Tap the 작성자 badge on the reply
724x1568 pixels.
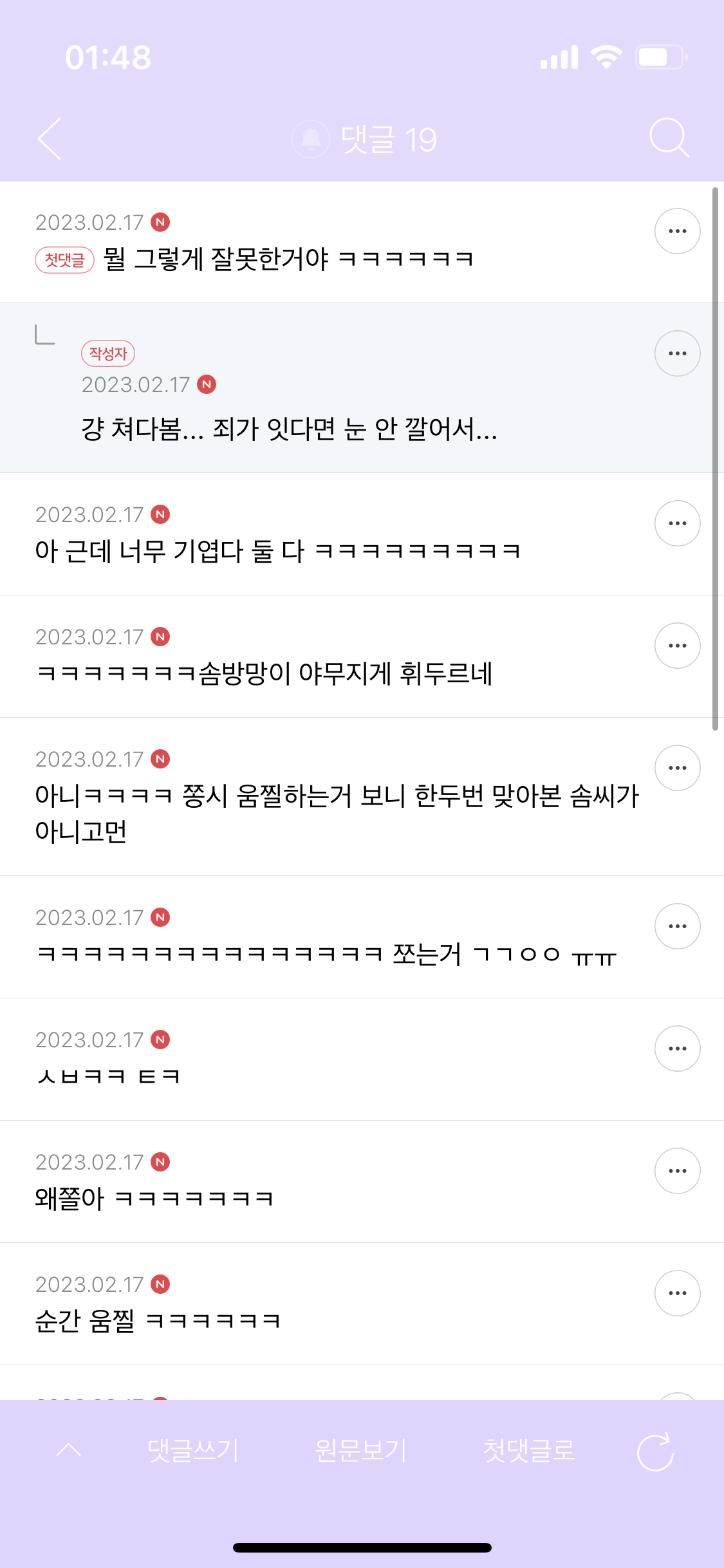[107, 353]
